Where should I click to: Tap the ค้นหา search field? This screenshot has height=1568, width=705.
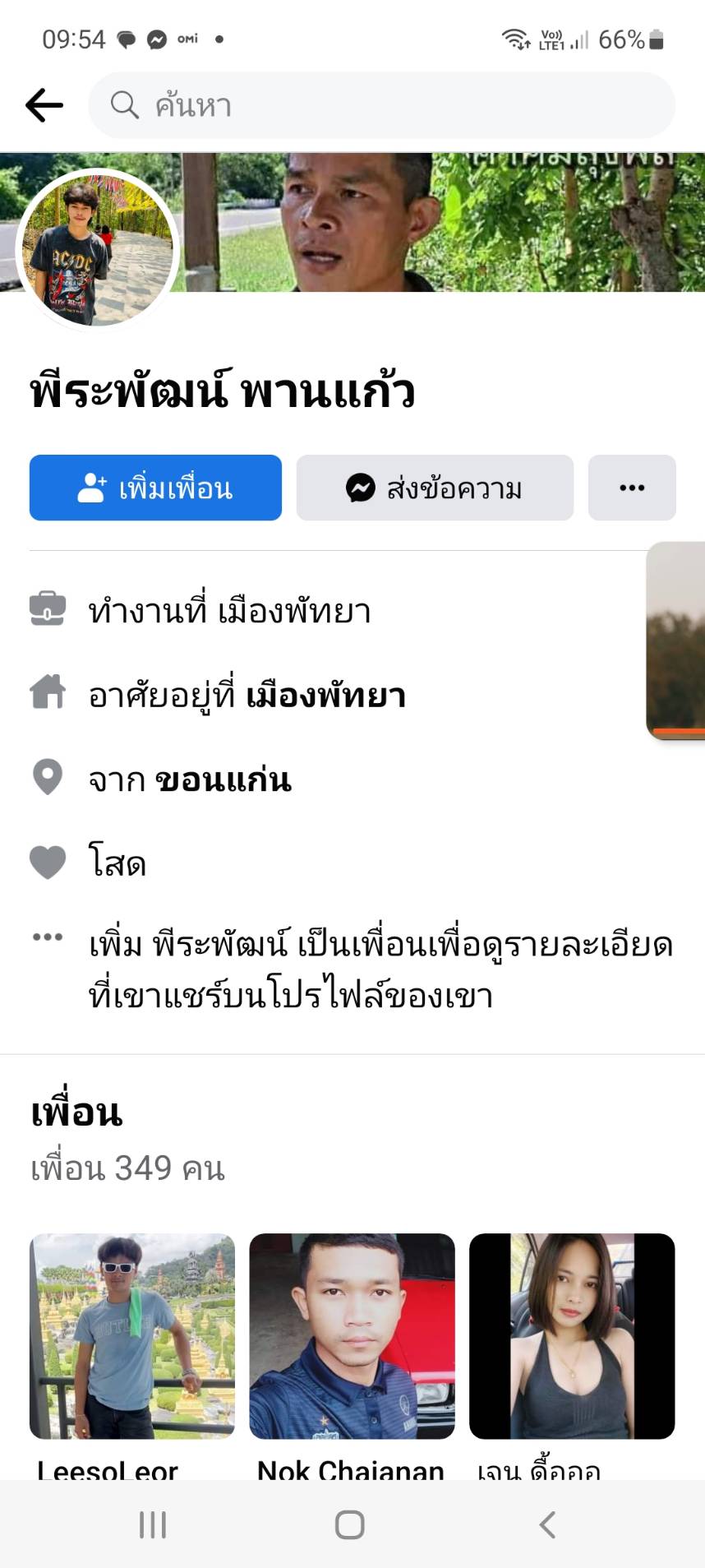coord(381,105)
